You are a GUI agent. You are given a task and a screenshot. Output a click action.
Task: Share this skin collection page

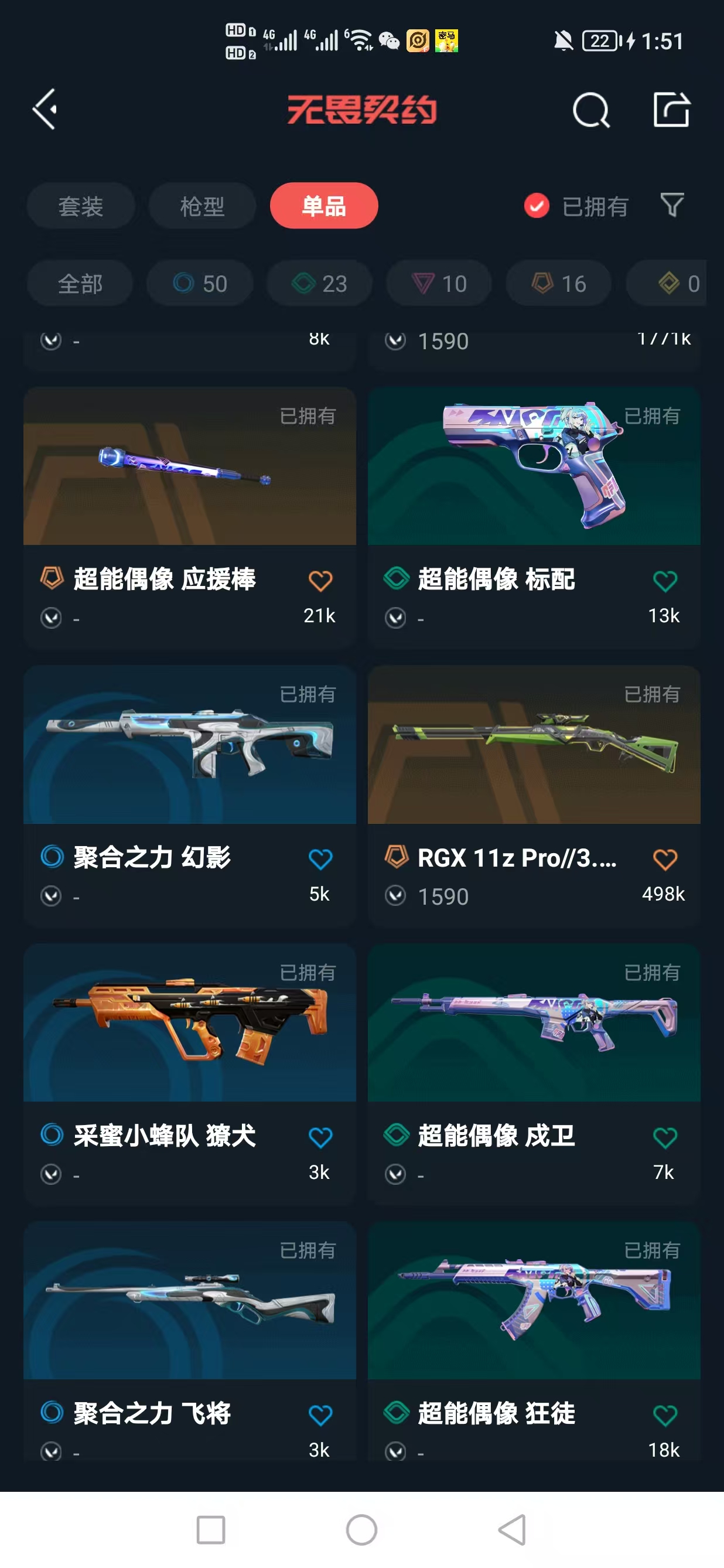pos(671,110)
